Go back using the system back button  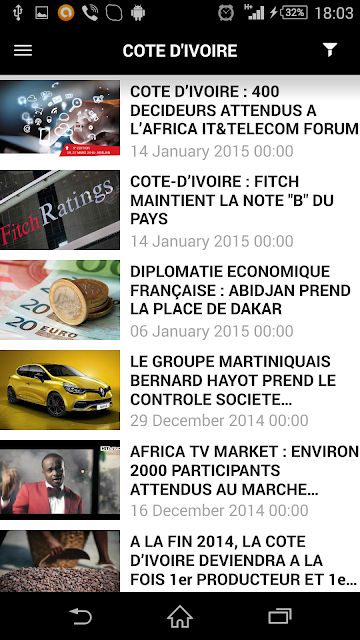click(80, 616)
